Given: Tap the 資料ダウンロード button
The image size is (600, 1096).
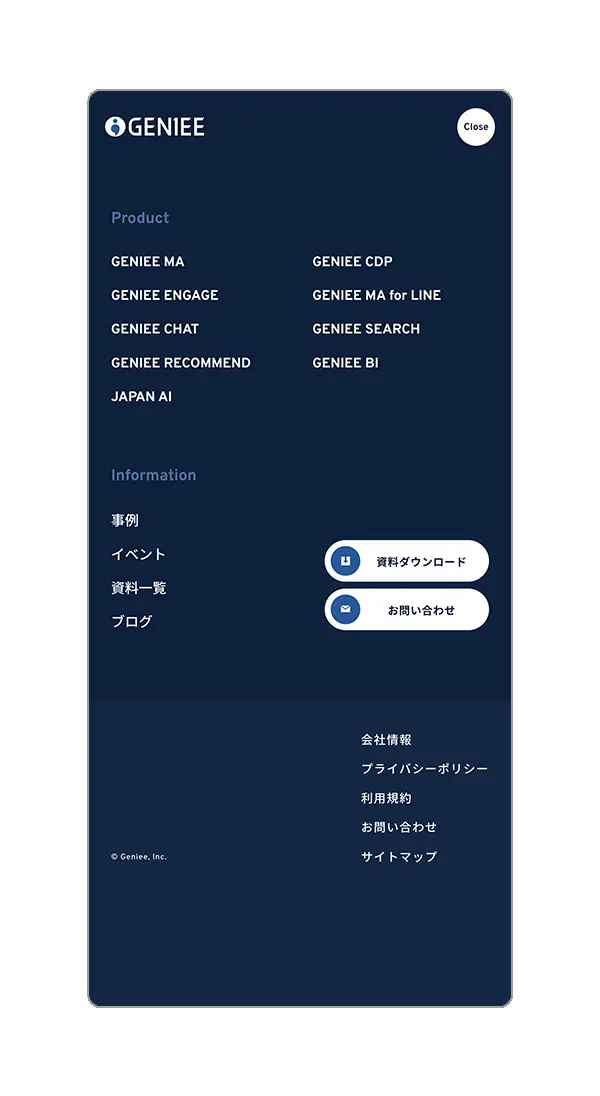Looking at the screenshot, I should point(407,561).
